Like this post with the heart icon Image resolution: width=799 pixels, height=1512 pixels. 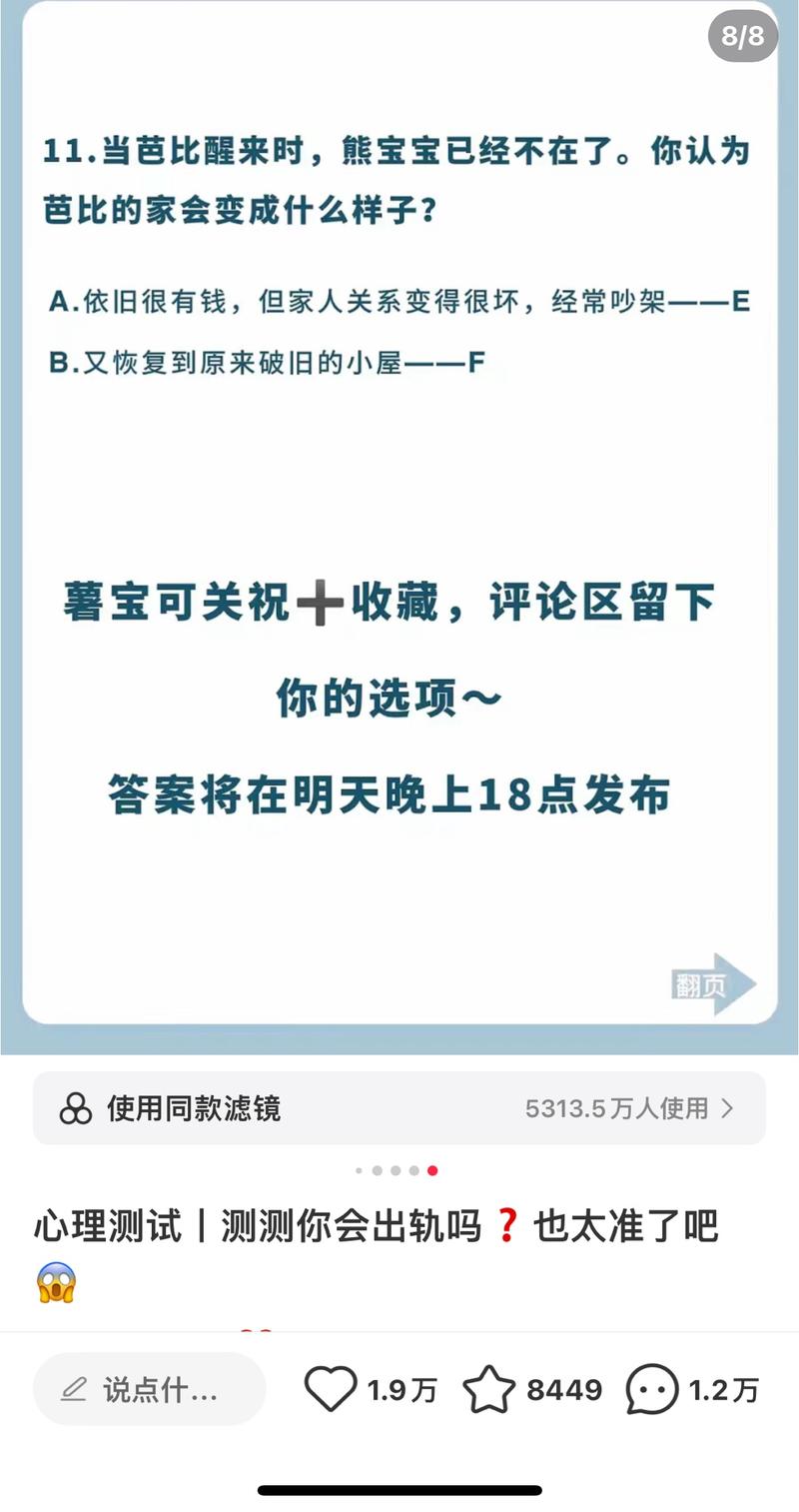click(331, 1389)
